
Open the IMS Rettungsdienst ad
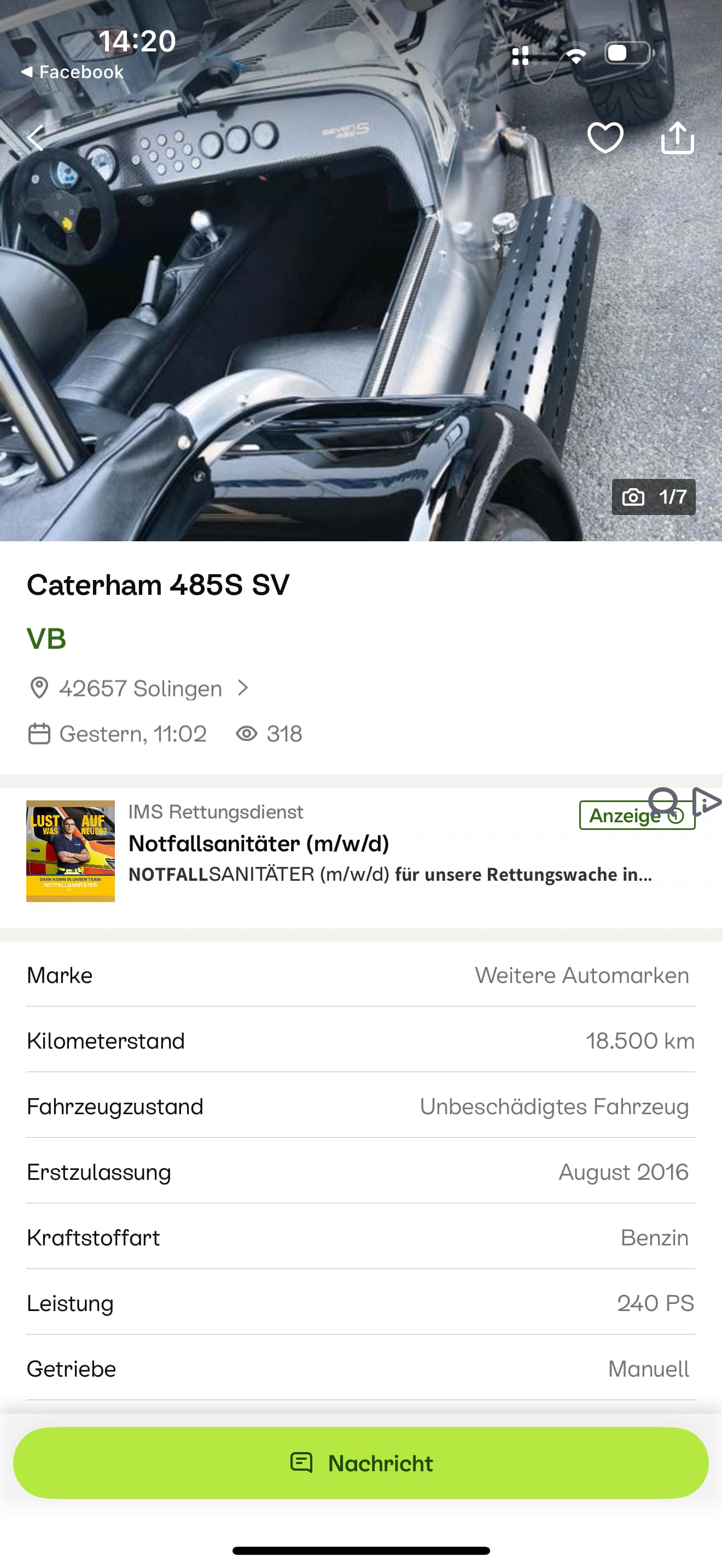click(360, 851)
